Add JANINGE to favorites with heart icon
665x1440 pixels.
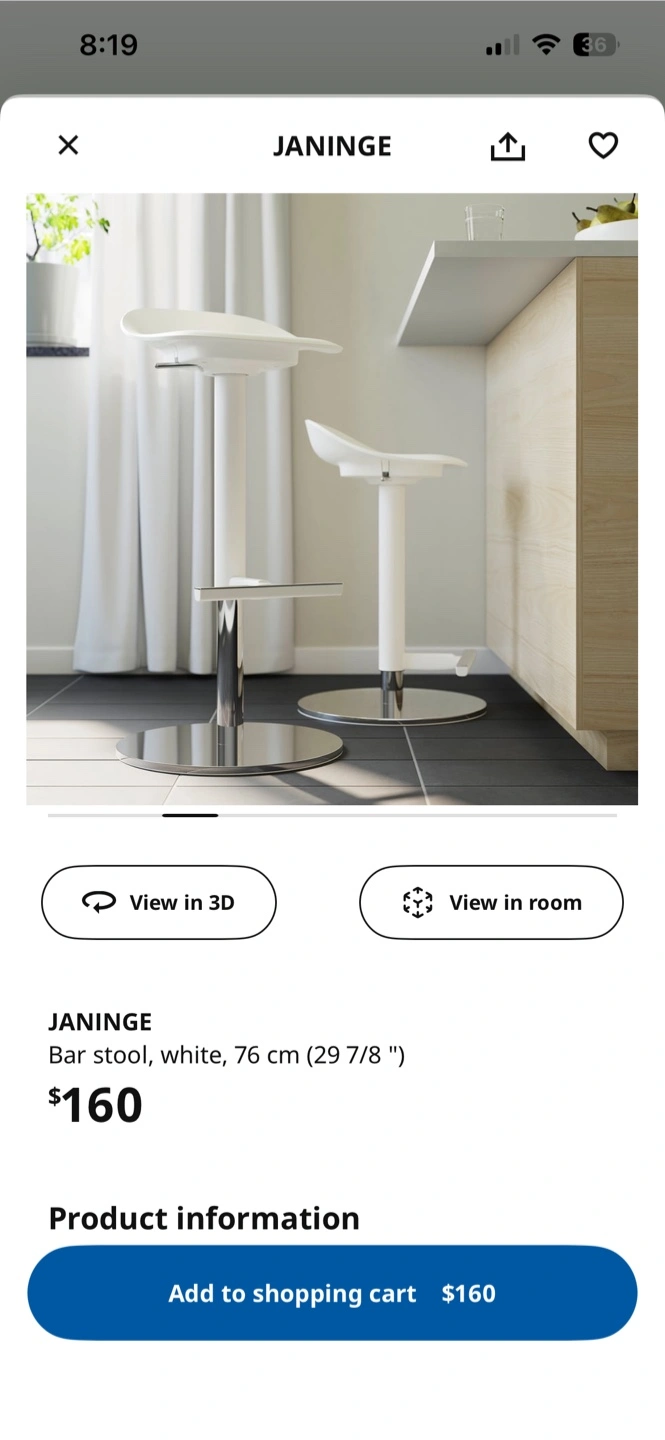pos(603,146)
